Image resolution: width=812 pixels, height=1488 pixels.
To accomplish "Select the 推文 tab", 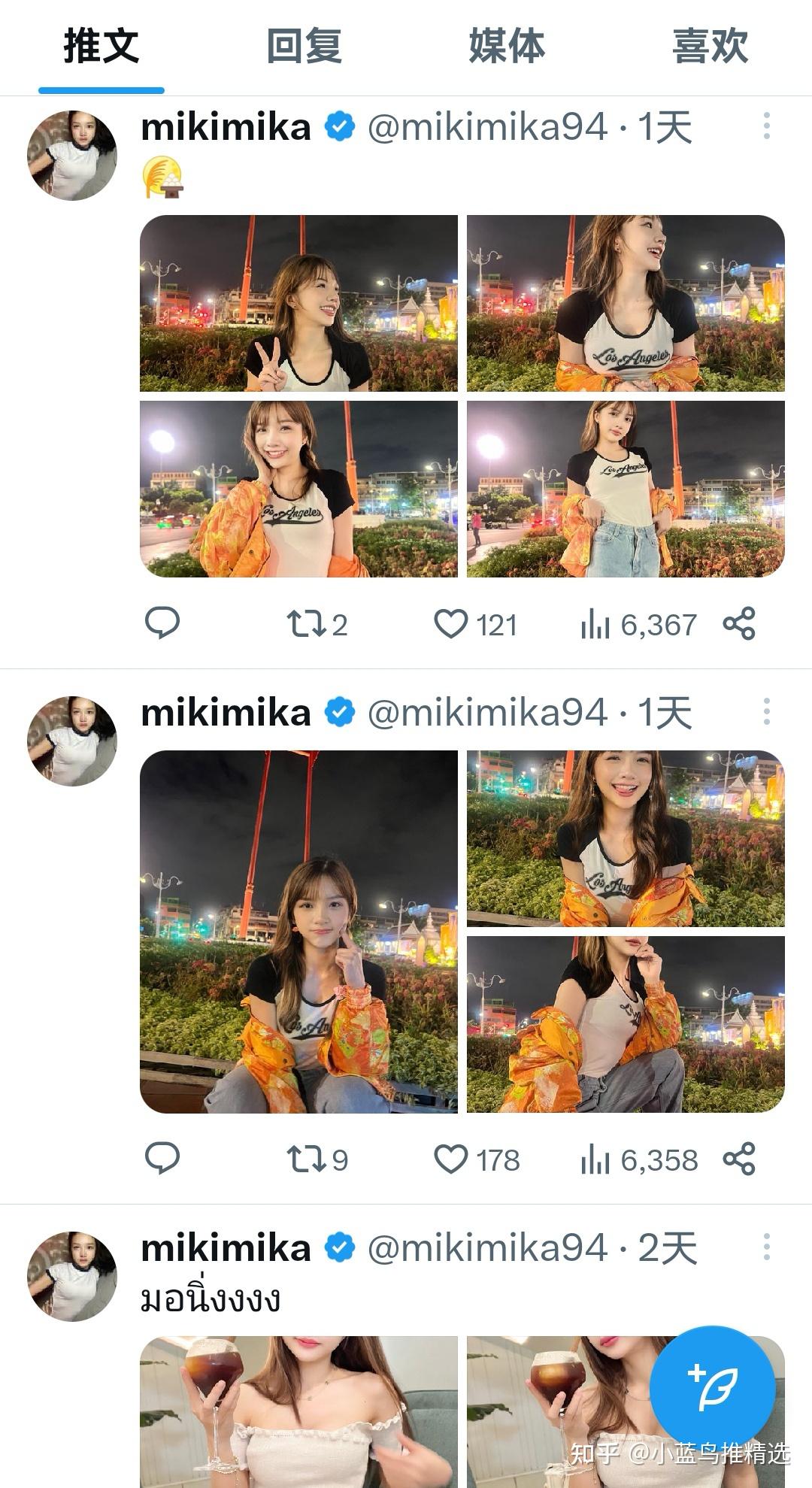I will click(101, 46).
